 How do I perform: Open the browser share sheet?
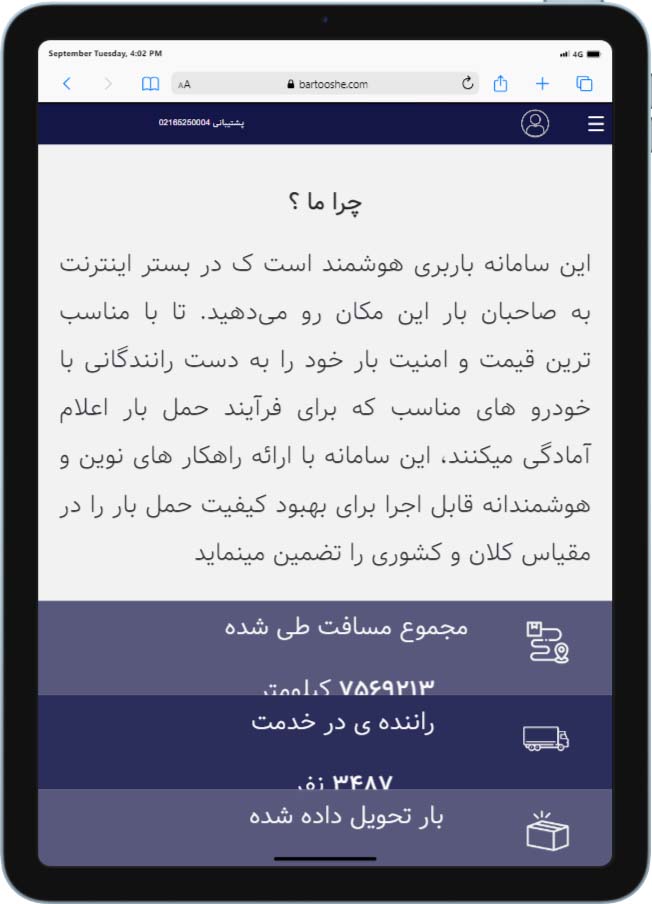pos(502,84)
